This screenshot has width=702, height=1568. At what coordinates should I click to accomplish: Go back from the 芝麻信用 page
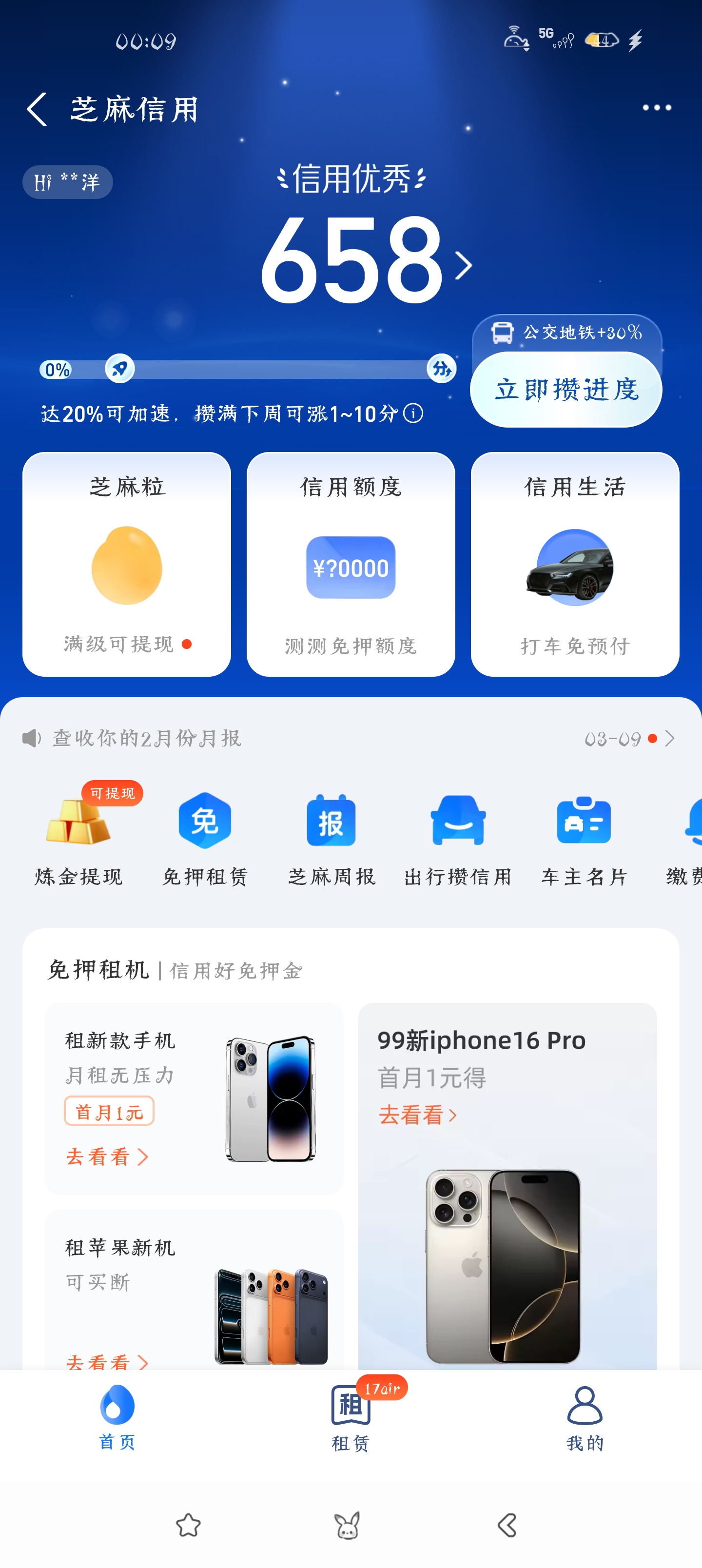coord(37,110)
